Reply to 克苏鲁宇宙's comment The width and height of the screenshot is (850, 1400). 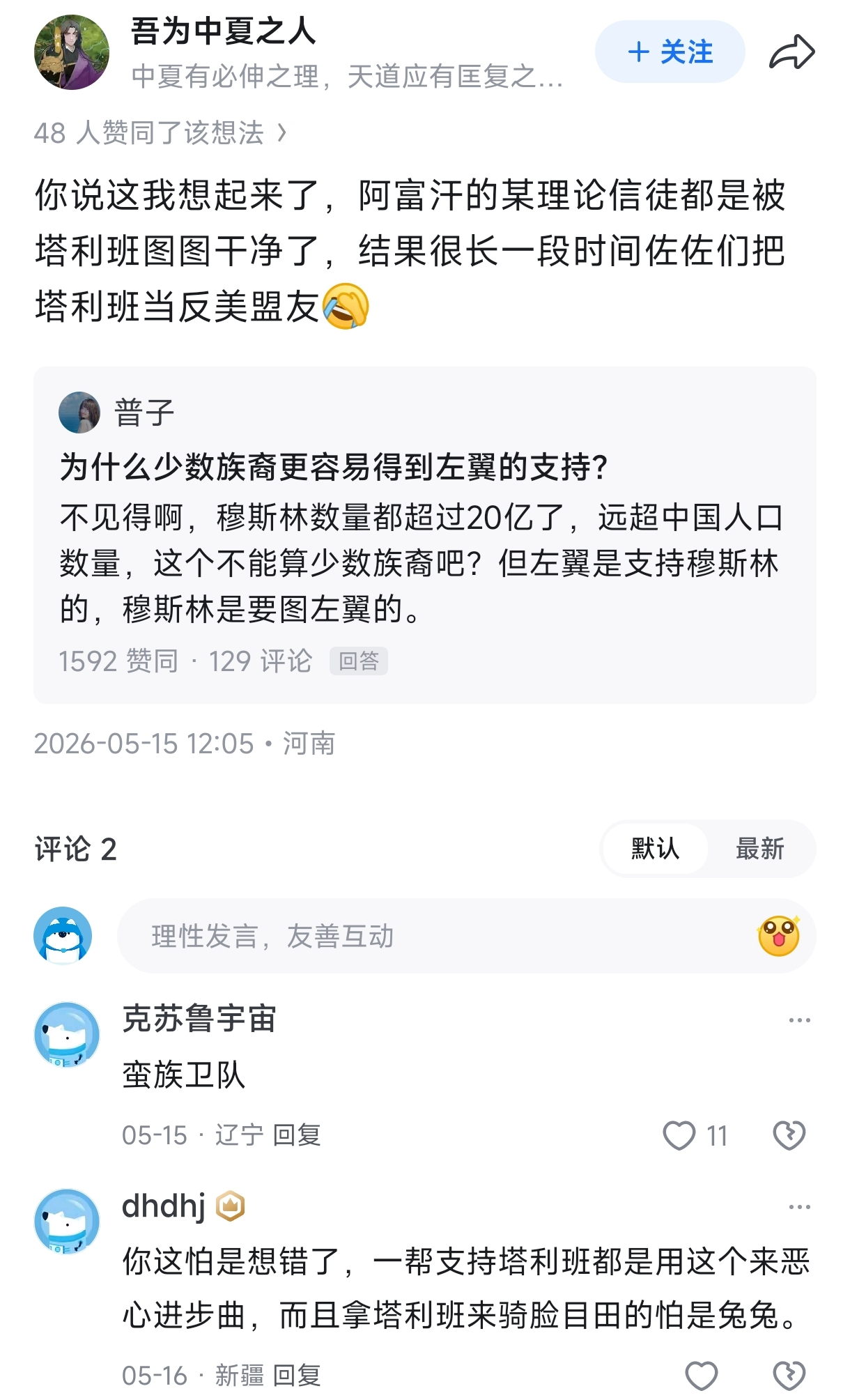point(296,1135)
